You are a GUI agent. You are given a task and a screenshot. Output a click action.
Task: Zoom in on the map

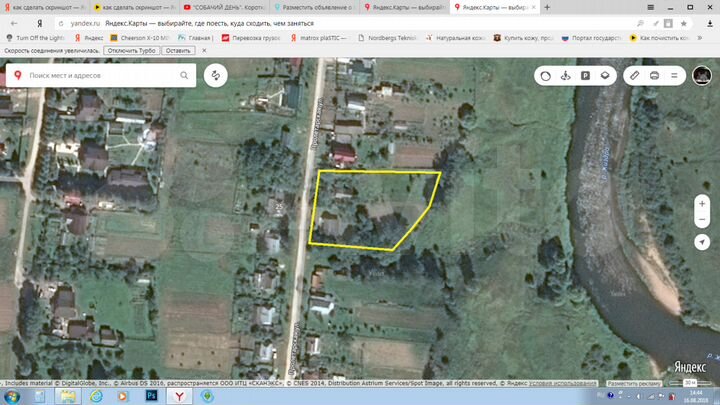point(702,203)
